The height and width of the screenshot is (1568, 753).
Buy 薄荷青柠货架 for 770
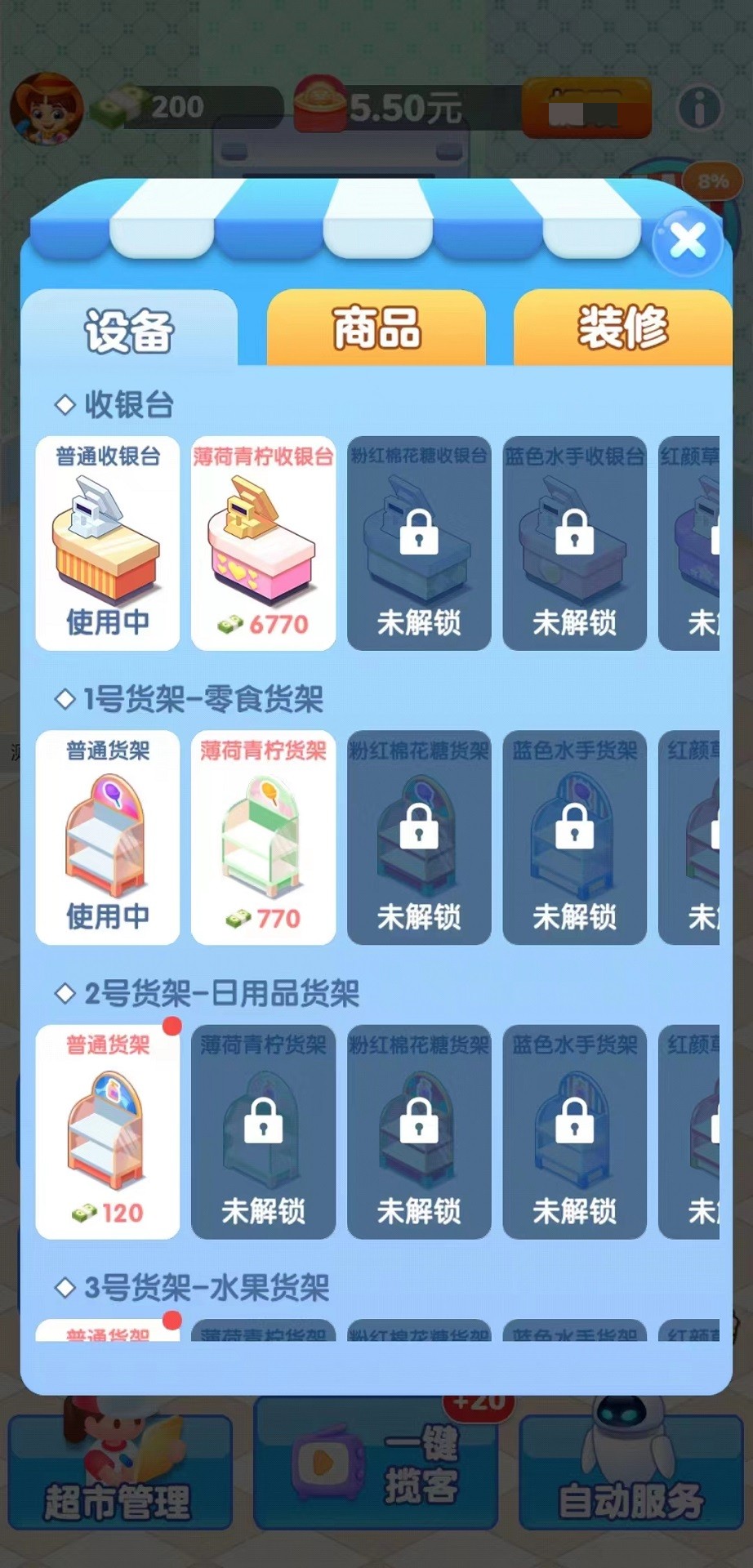click(x=263, y=837)
